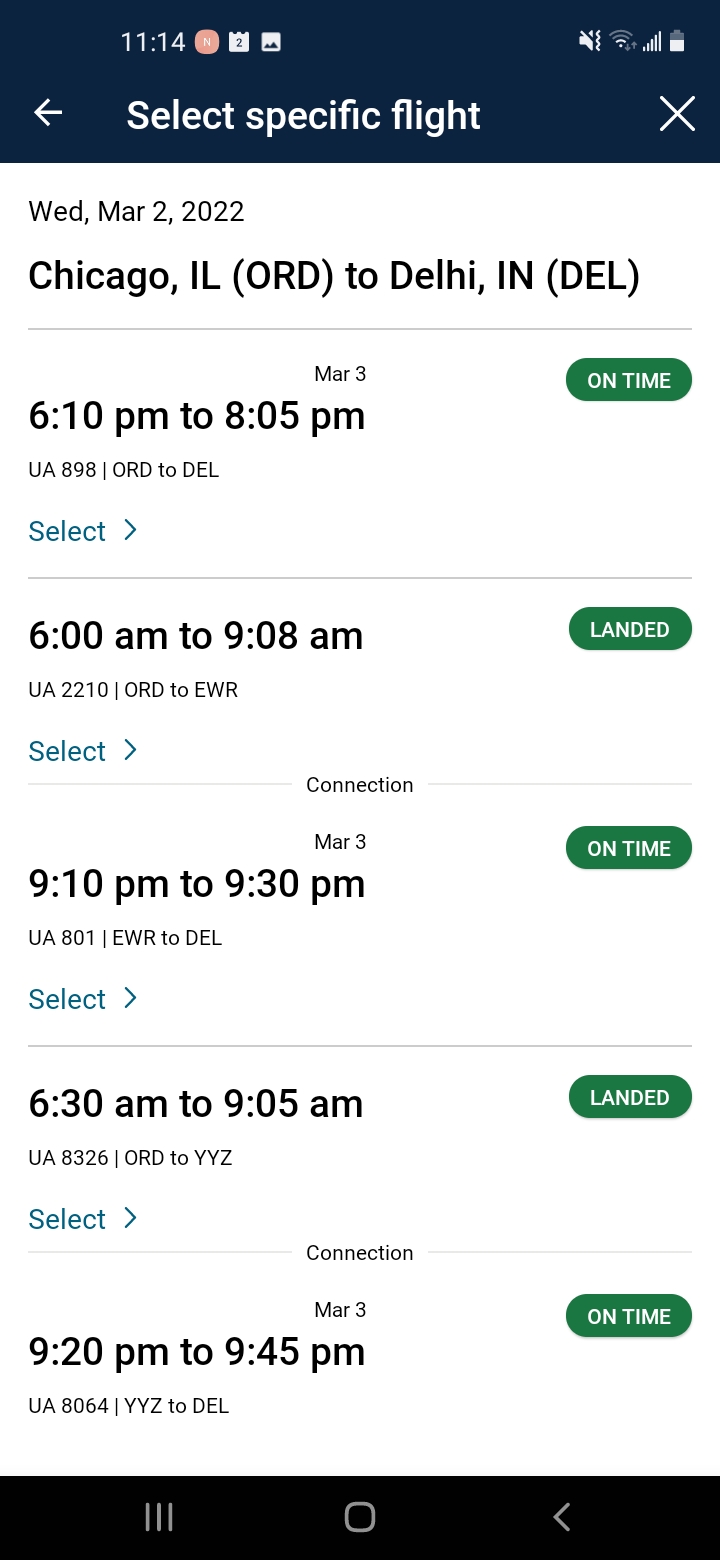Select flight UA 2210 ORD to EWR
This screenshot has height=1560, width=720.
83,751
